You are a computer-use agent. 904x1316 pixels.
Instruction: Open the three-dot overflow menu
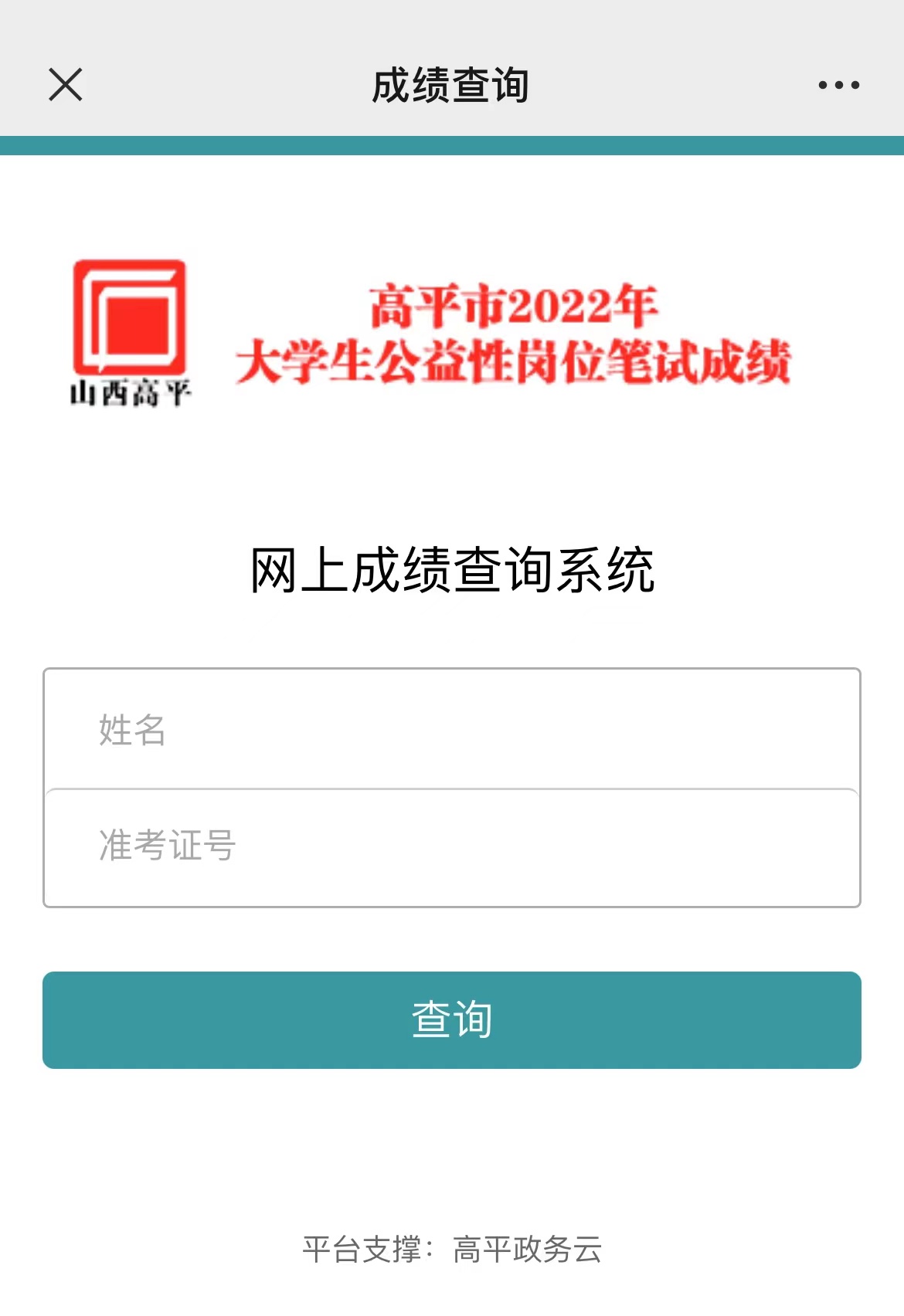(x=838, y=85)
